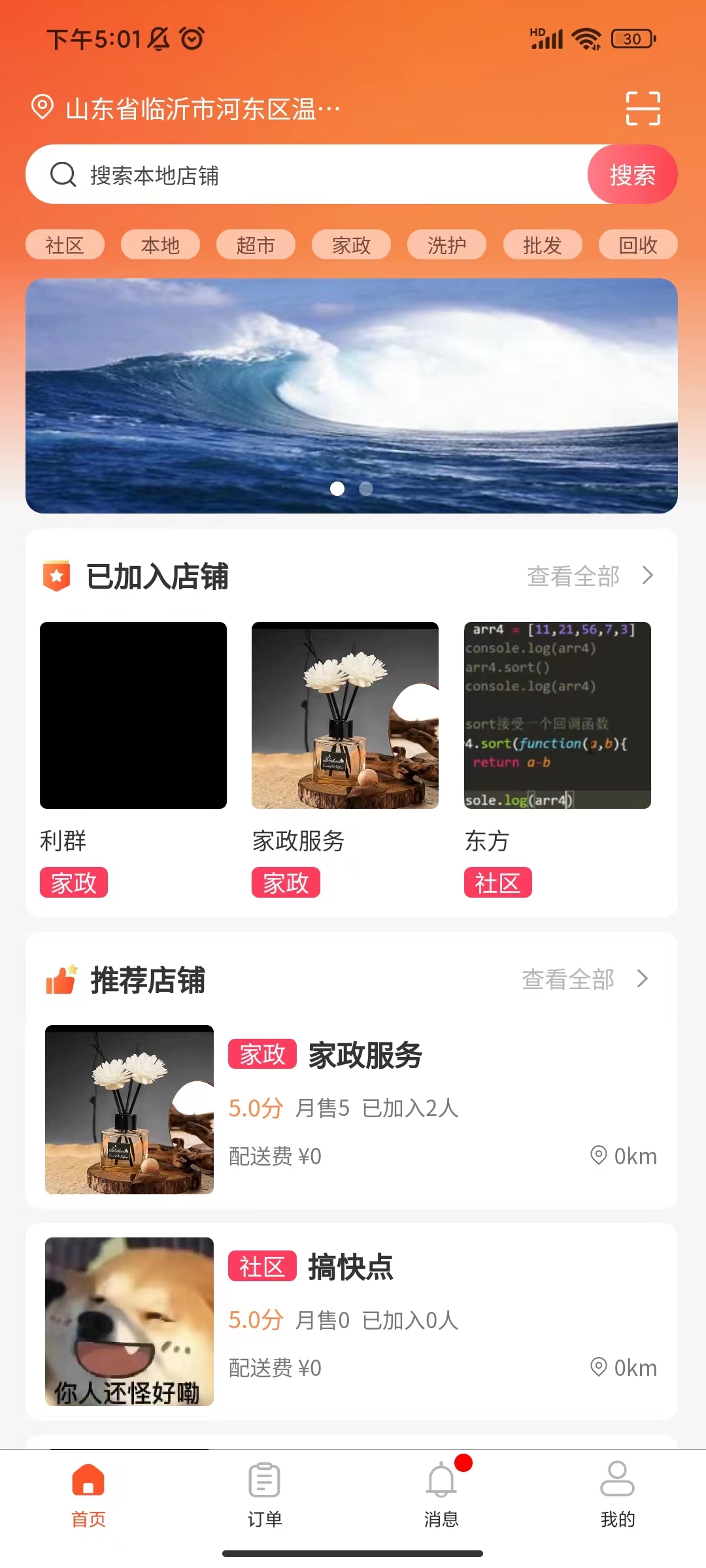The image size is (706, 1568).
Task: Open the joined store 东方
Action: tap(557, 715)
